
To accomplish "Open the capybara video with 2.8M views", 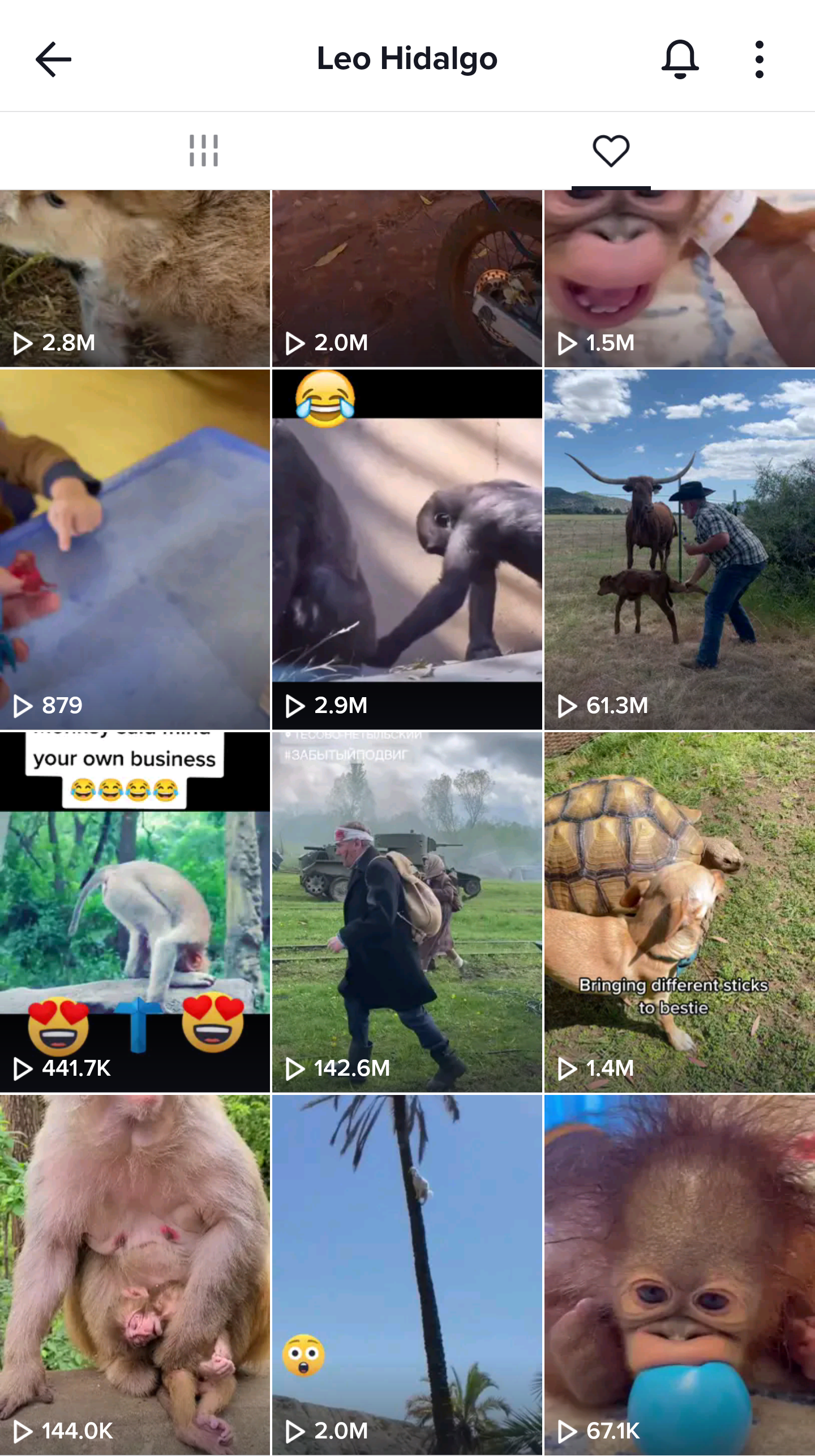I will tap(135, 278).
